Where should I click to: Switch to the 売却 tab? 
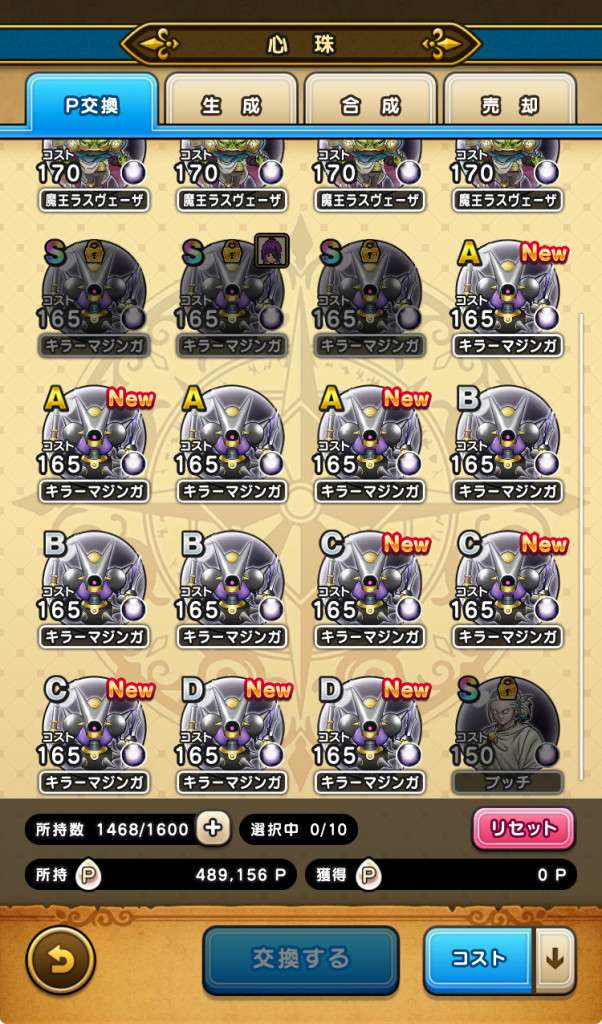[x=510, y=104]
